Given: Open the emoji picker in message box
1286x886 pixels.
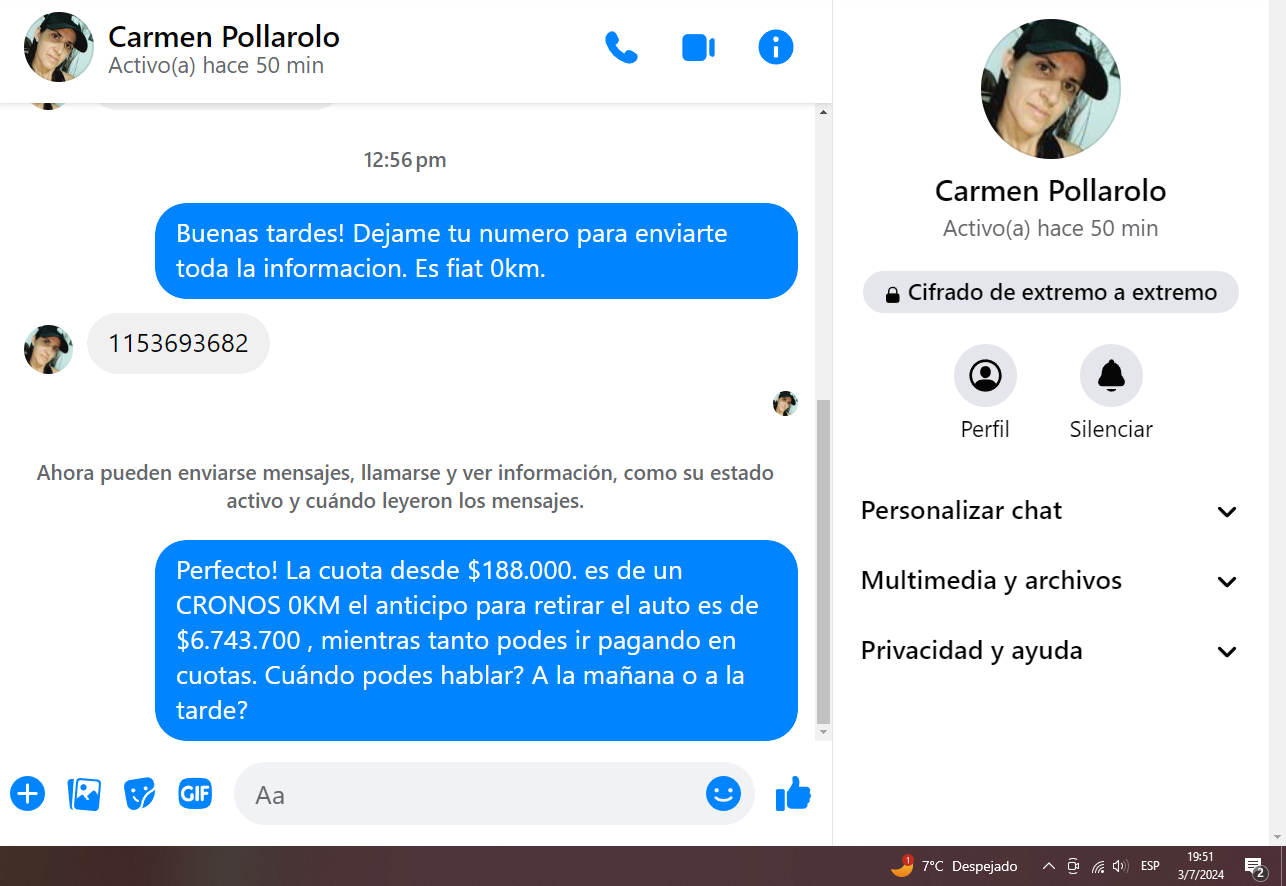Looking at the screenshot, I should tap(723, 794).
